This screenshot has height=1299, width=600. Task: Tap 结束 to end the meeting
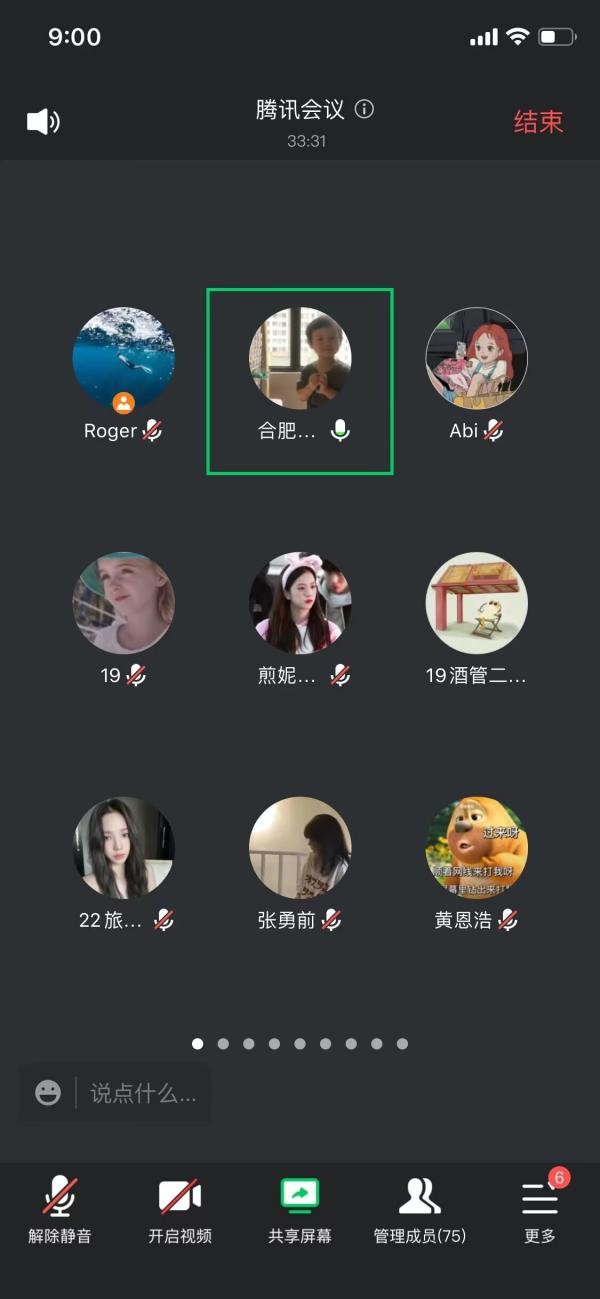point(538,122)
